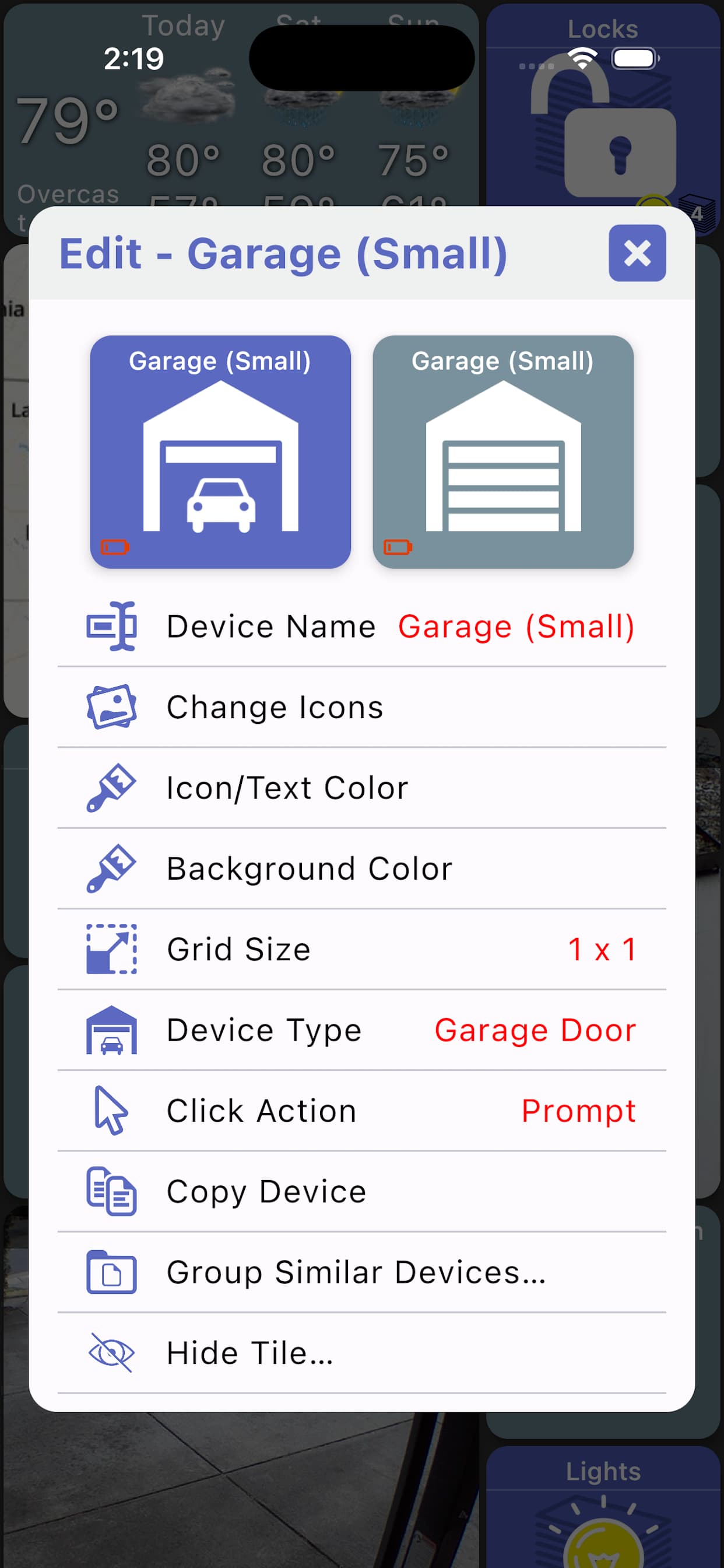Select the closed garage tile preview
Image resolution: width=724 pixels, height=1568 pixels.
point(502,452)
